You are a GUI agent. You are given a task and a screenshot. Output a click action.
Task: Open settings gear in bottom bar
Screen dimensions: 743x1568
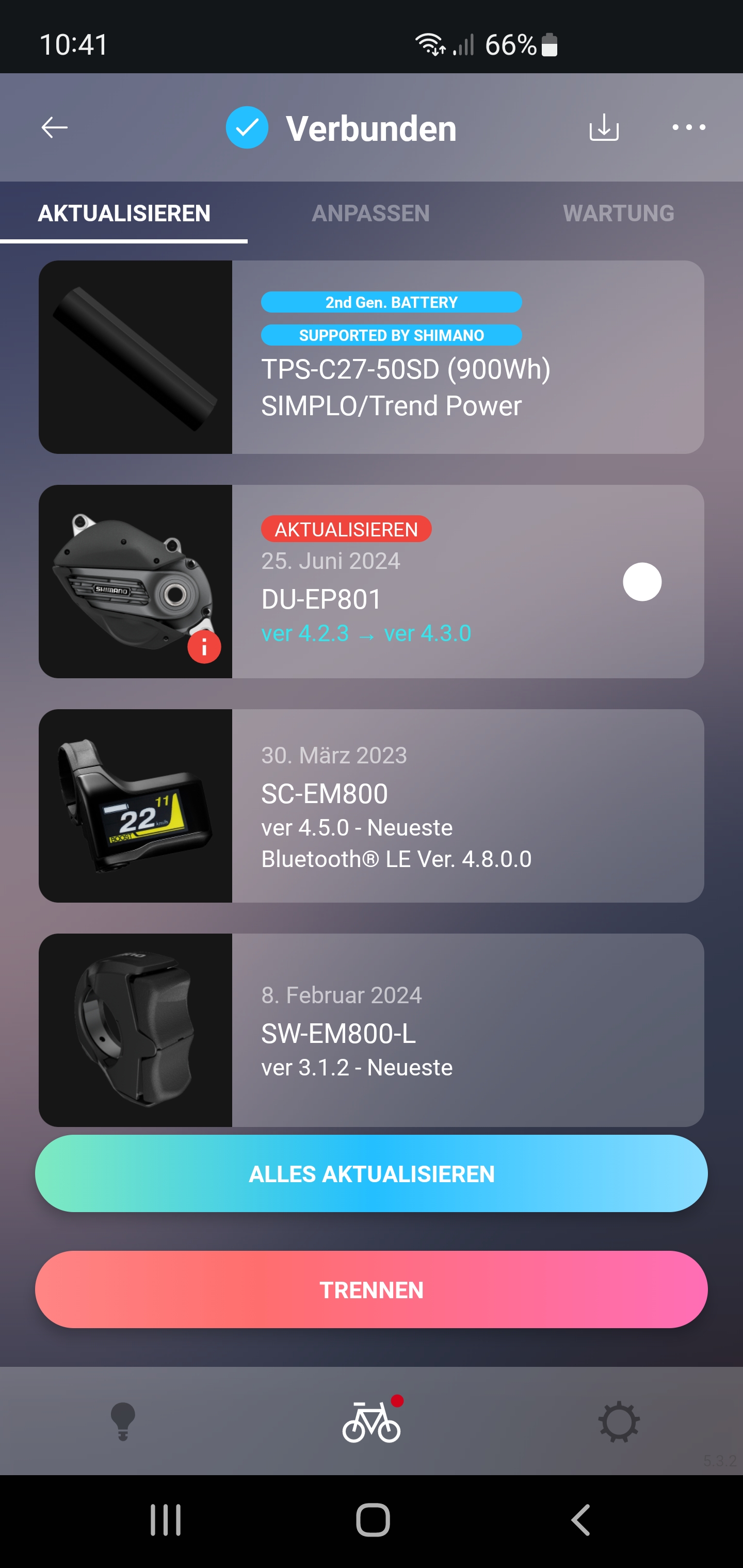(x=619, y=1422)
